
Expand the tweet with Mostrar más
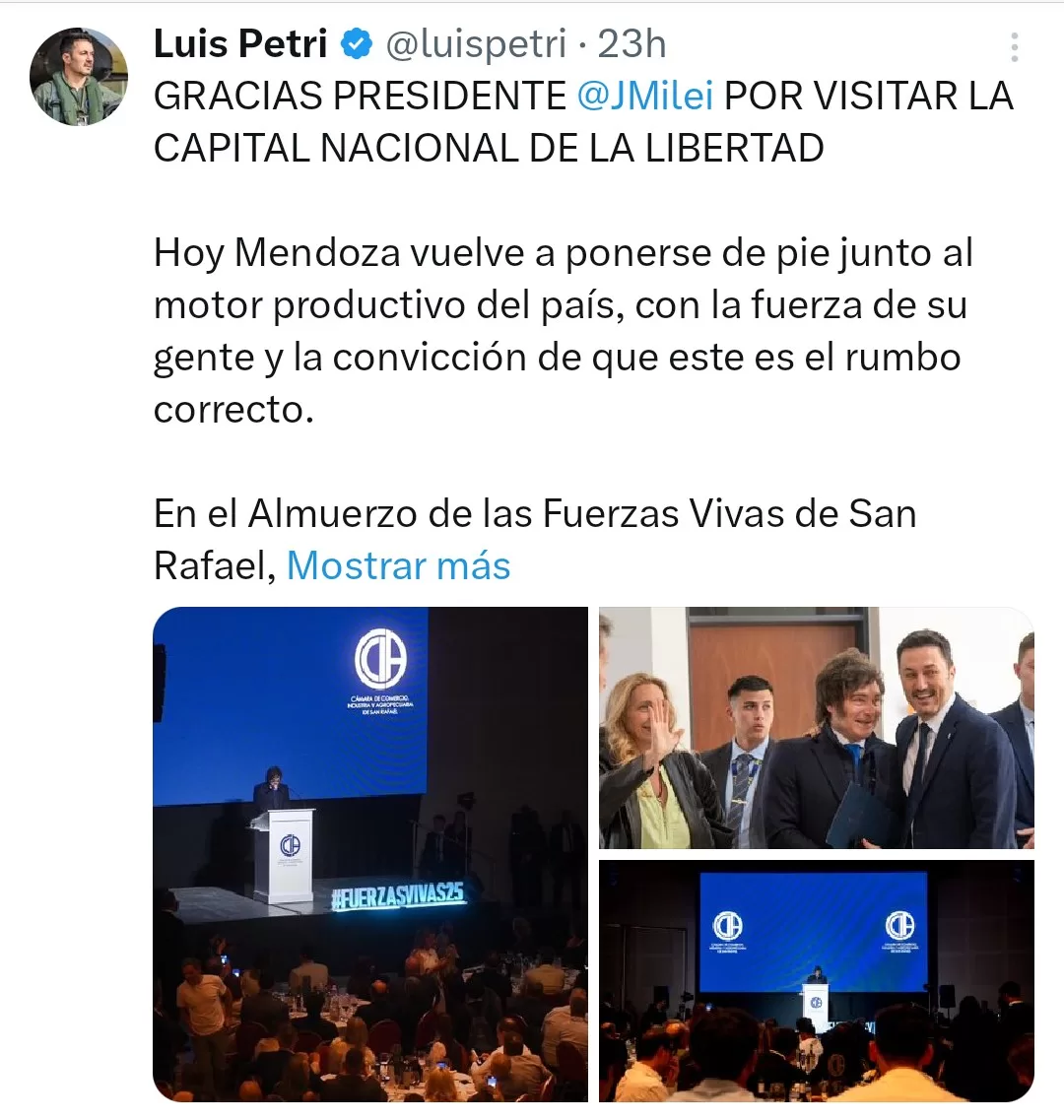398,565
